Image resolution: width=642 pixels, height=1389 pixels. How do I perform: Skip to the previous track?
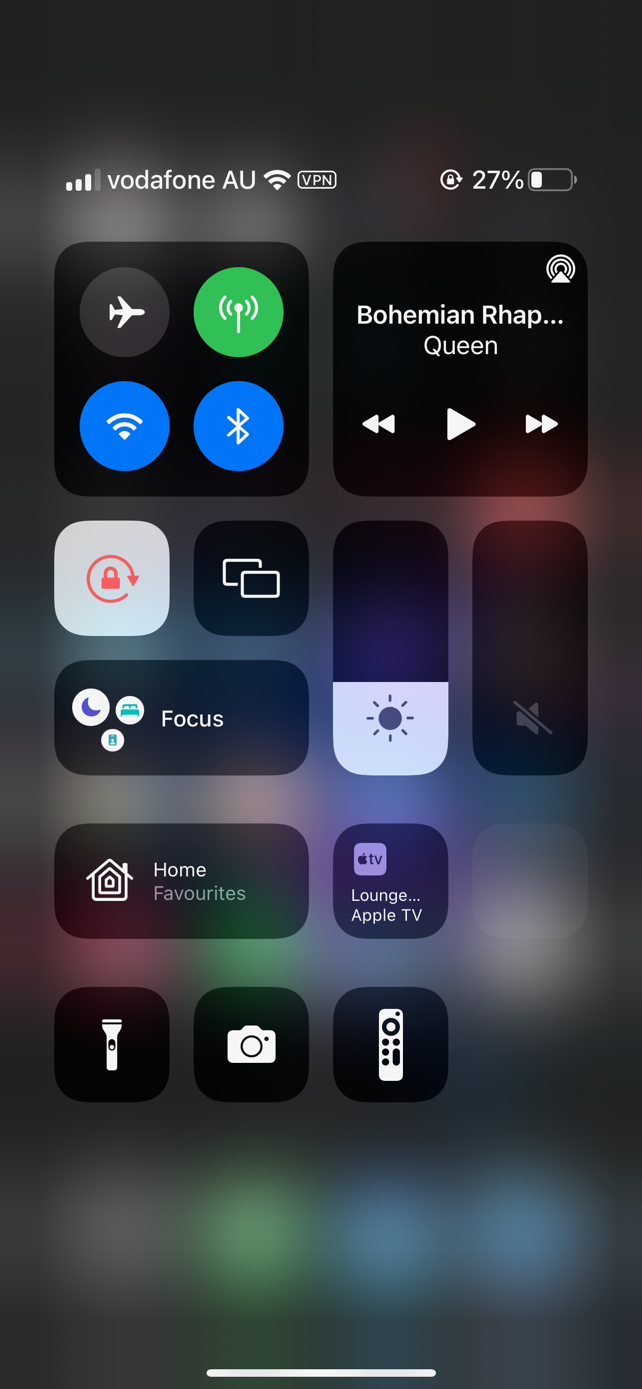[378, 424]
